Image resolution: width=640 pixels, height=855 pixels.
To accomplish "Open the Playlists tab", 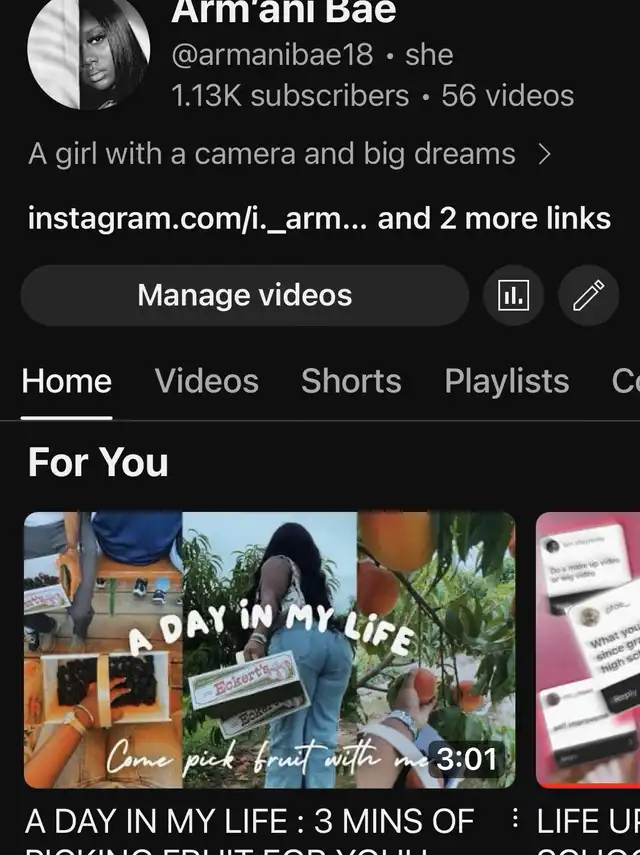I will pyautogui.click(x=506, y=381).
